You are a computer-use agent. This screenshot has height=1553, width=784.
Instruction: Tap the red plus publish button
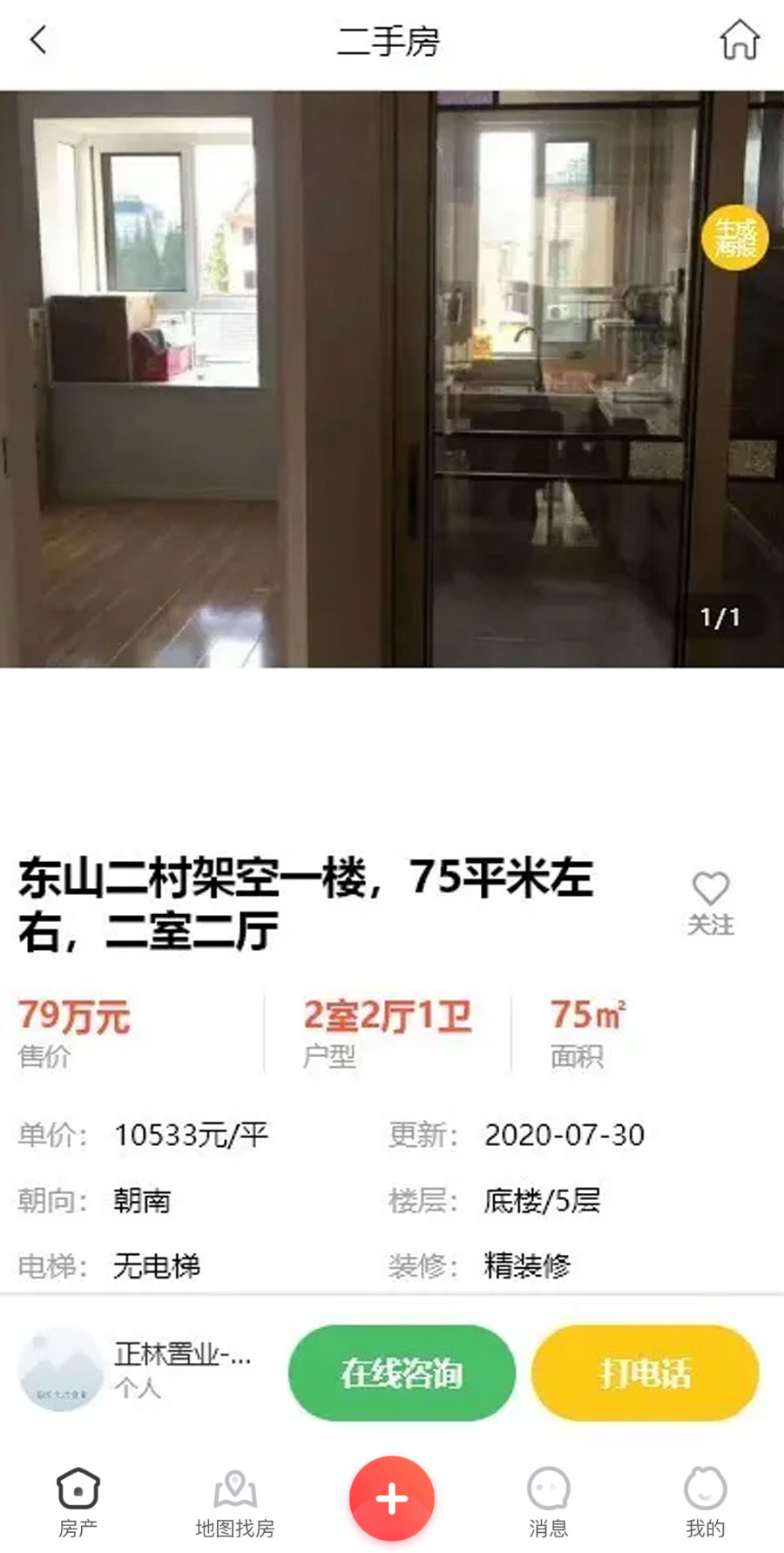tap(392, 1498)
